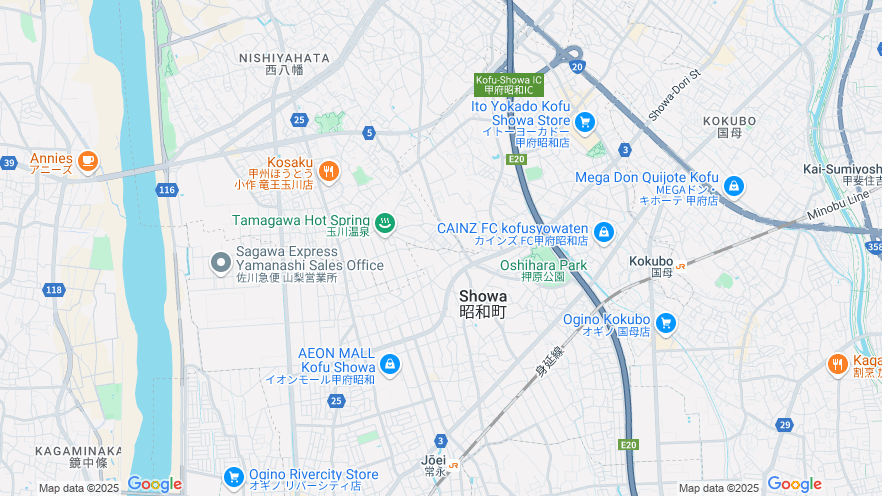Open the Kofu-Showa IC interchange label
The image size is (882, 496).
(x=508, y=84)
